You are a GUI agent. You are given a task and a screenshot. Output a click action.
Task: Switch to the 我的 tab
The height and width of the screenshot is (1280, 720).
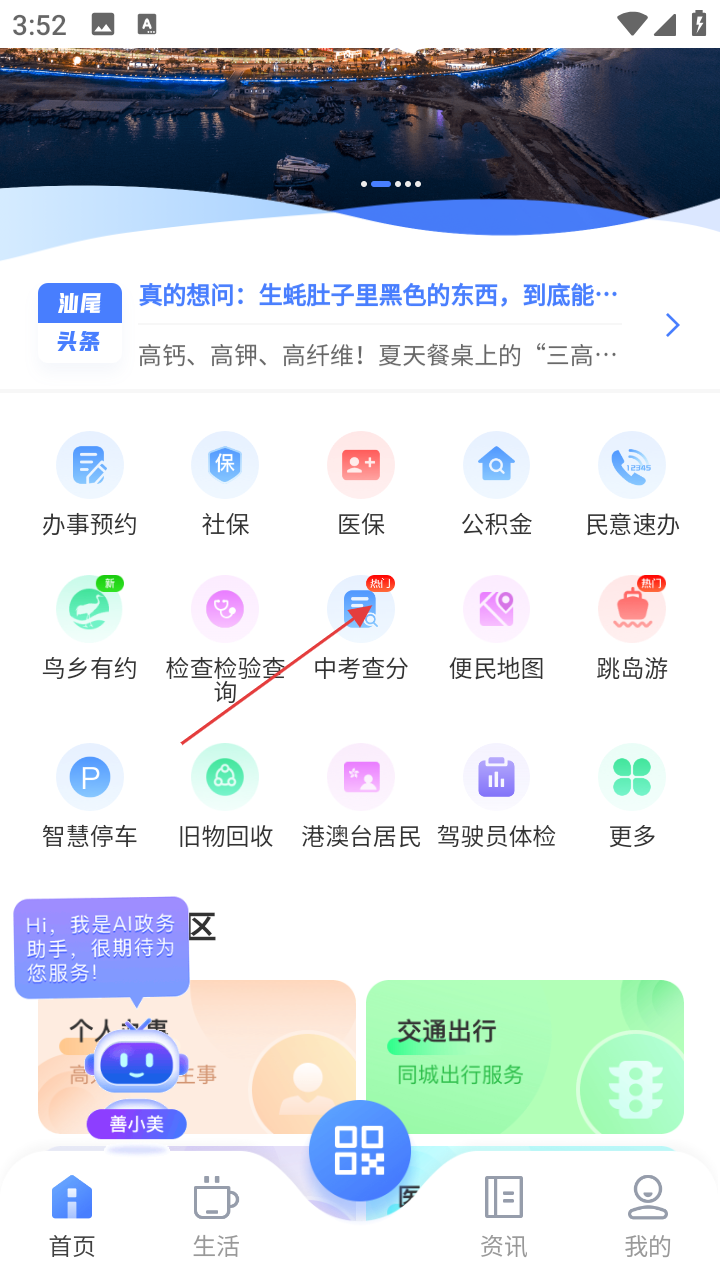click(x=648, y=1215)
